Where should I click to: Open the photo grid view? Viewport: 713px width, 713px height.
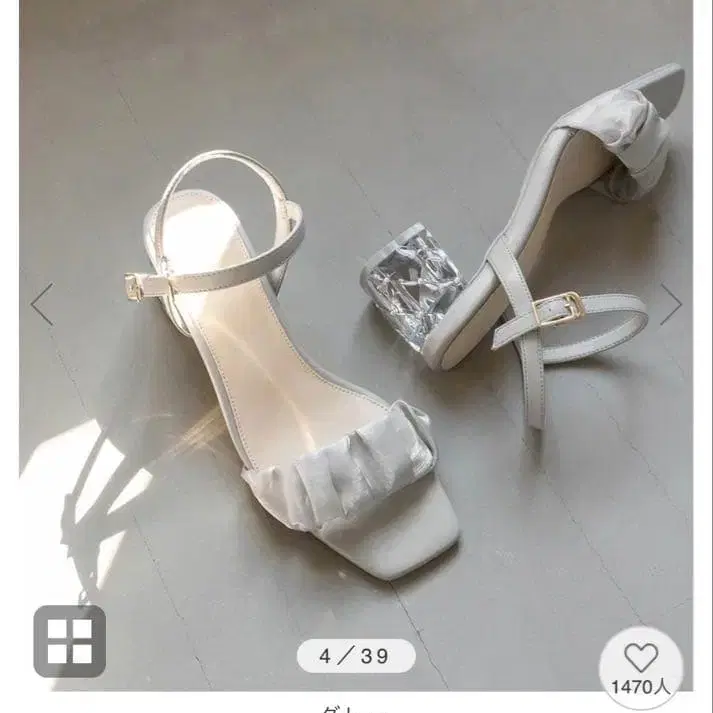point(70,641)
